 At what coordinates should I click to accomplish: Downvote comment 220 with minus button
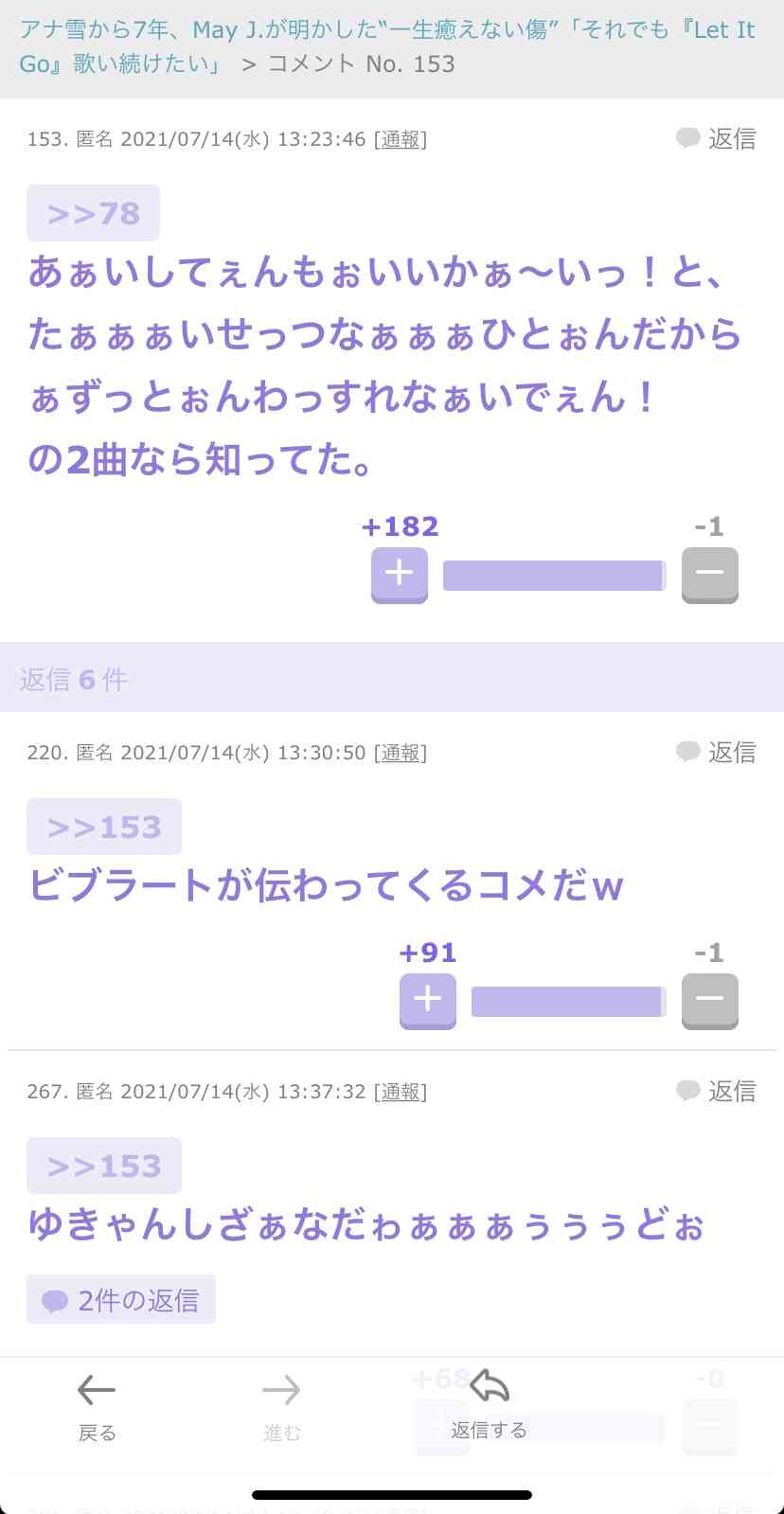tap(709, 1000)
